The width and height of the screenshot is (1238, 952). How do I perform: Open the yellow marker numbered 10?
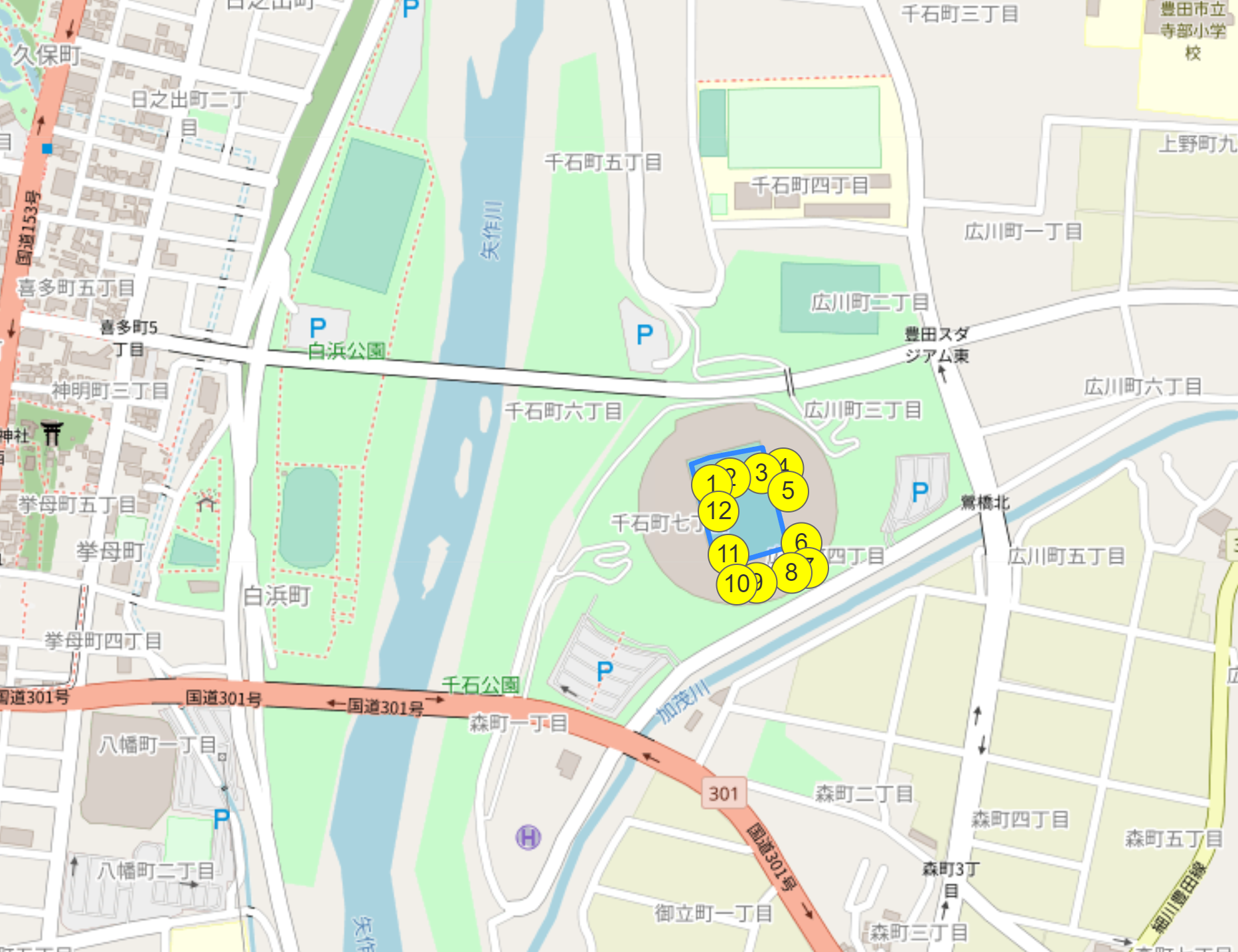(737, 584)
